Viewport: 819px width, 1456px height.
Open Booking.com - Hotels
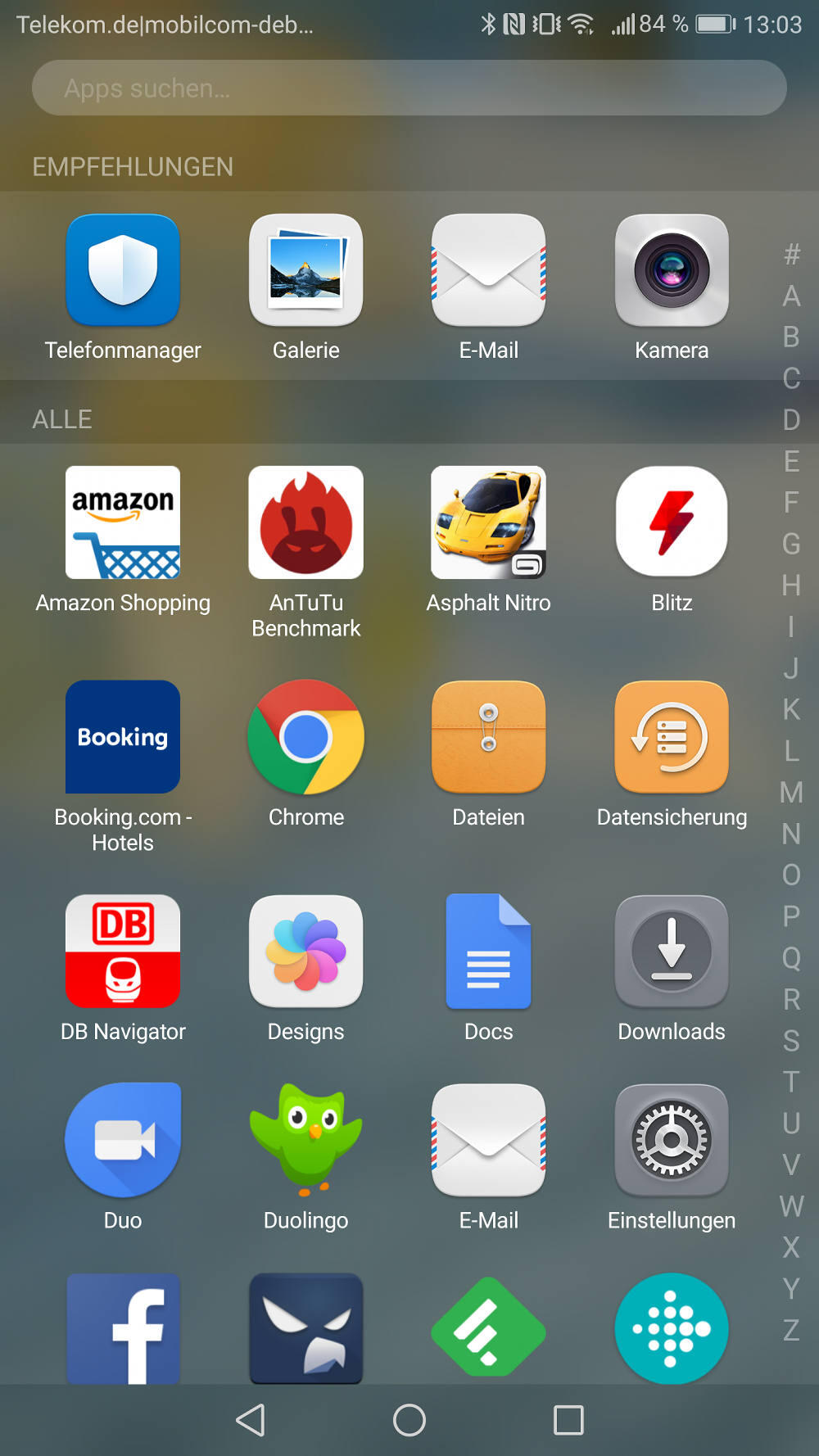123,737
